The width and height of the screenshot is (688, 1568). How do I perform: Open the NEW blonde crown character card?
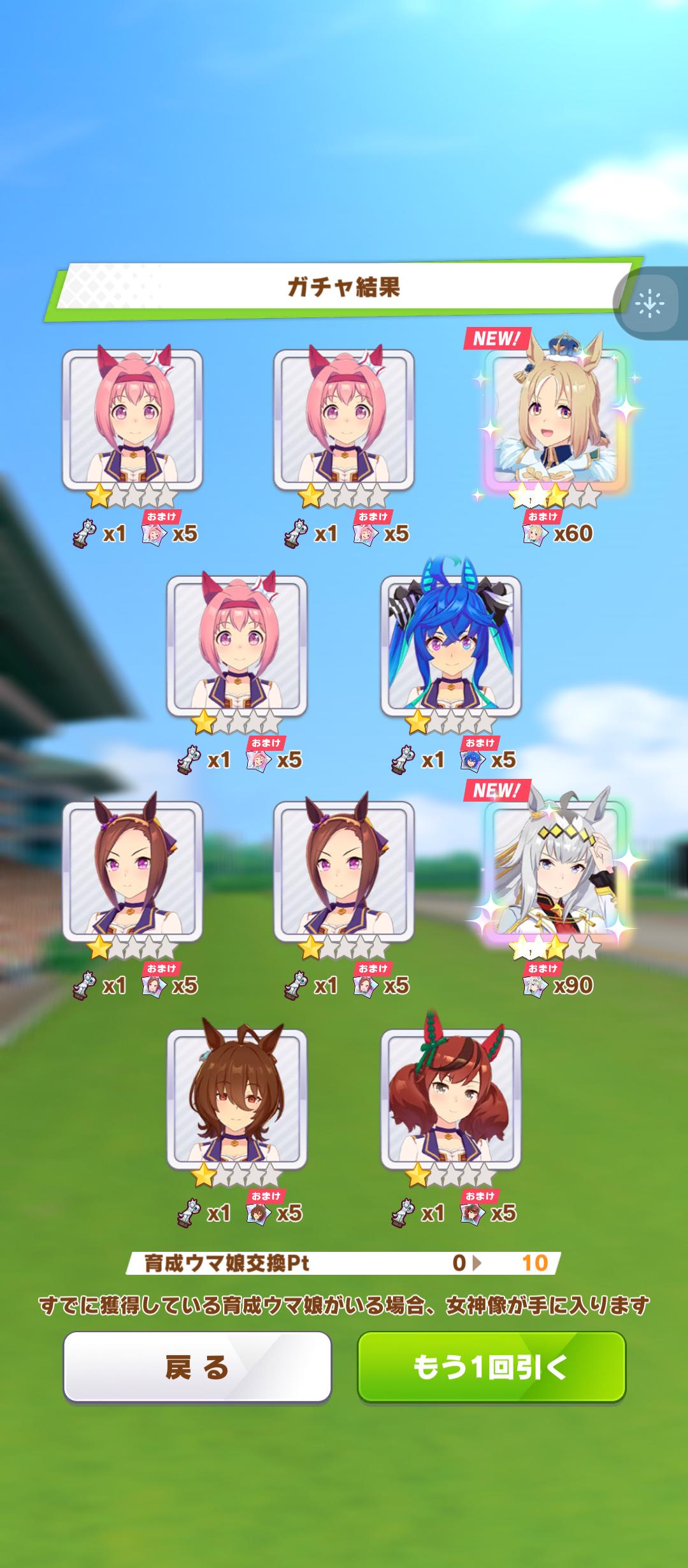tap(555, 421)
